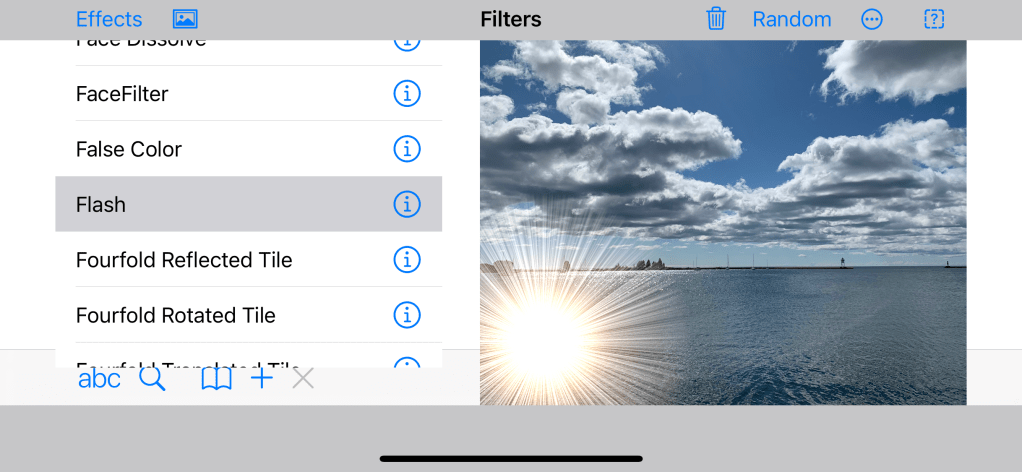1022x472 pixels.
Task: Tap the dashed question-mark box icon
Action: (934, 19)
